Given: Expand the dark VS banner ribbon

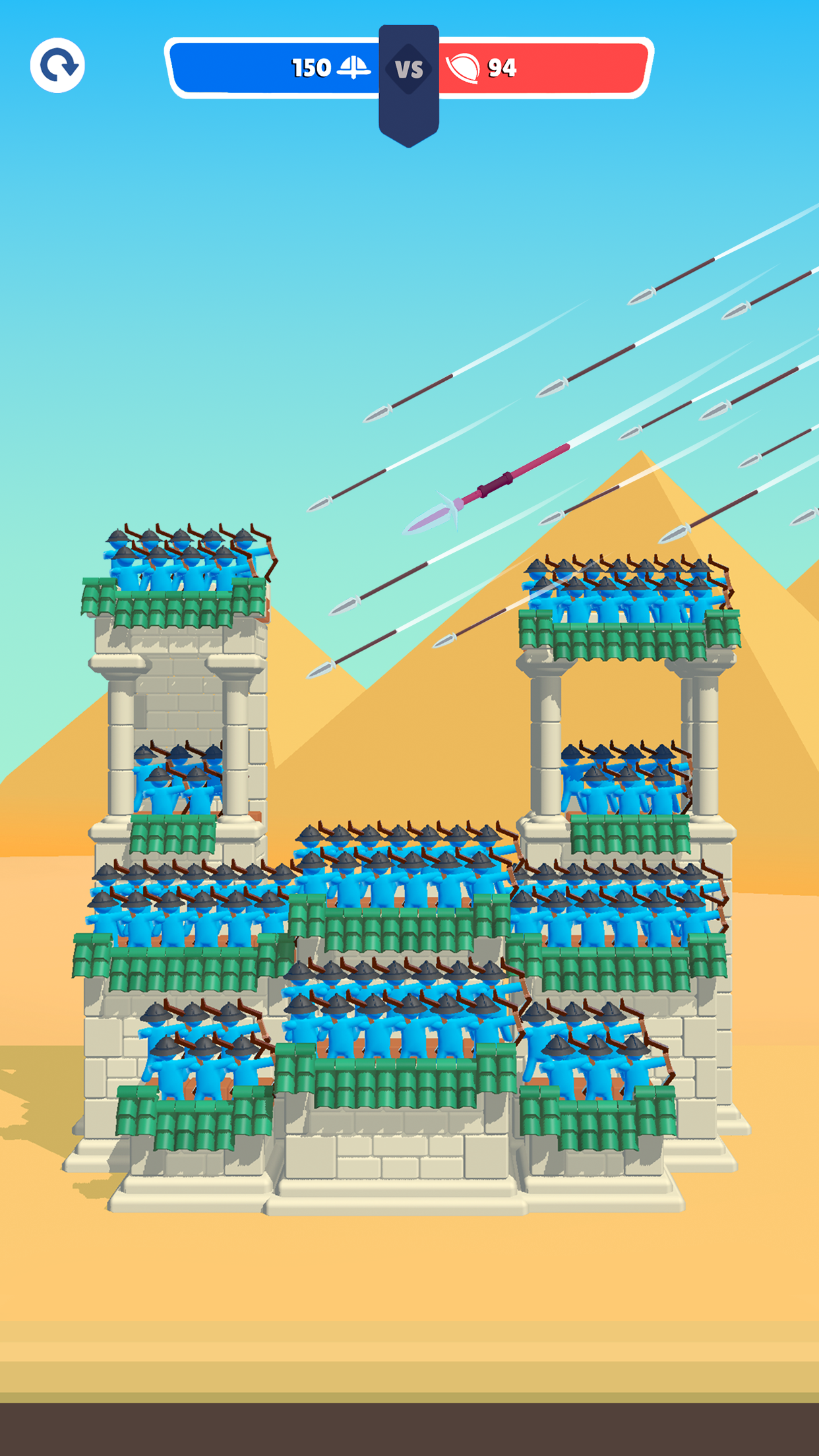Looking at the screenshot, I should 409,106.
